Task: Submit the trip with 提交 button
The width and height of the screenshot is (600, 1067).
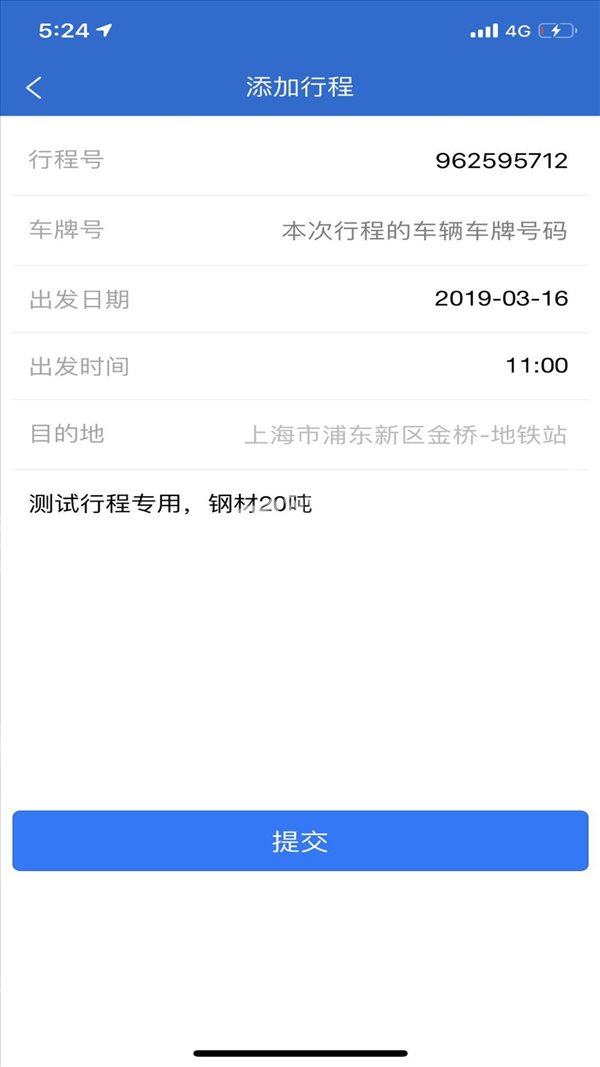Action: click(300, 840)
